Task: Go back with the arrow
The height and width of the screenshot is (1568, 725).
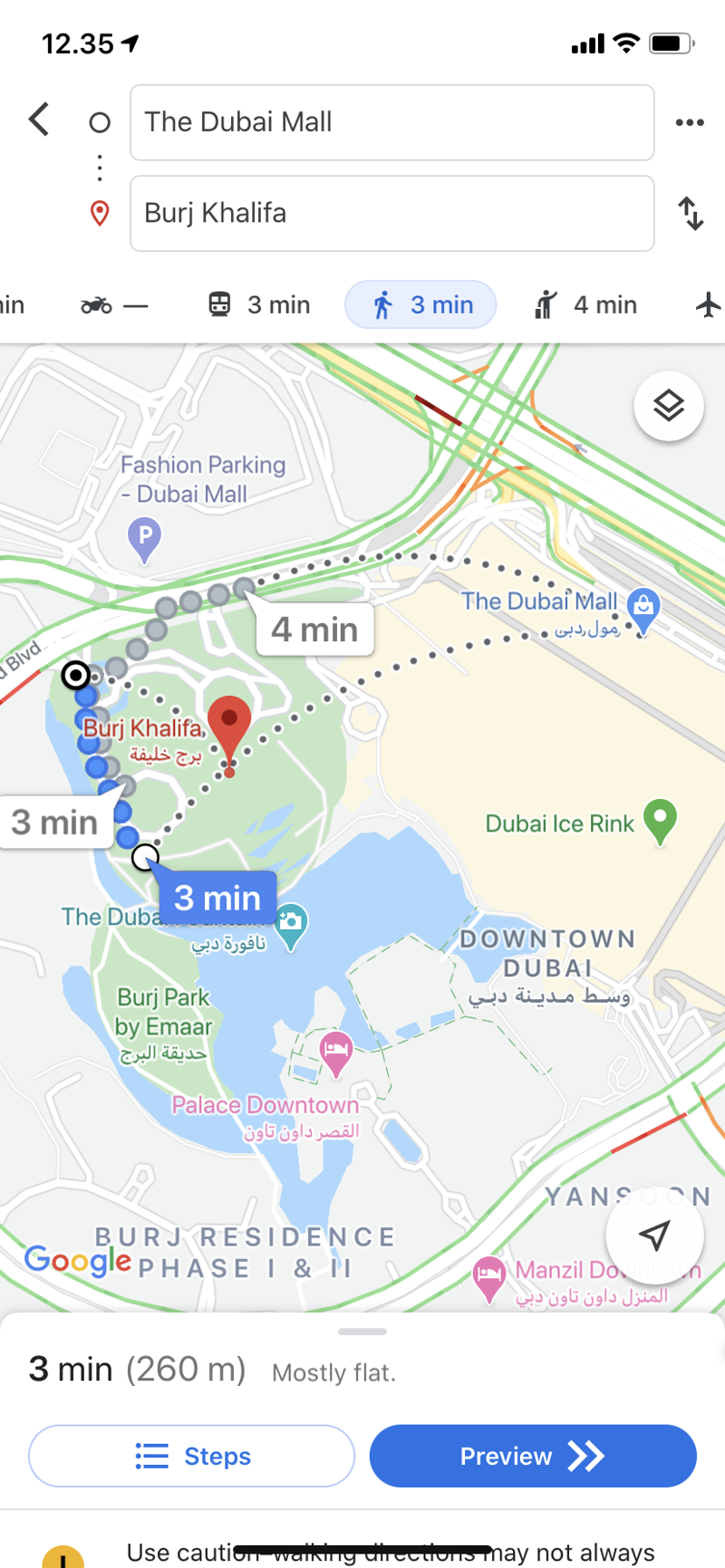Action: click(39, 120)
